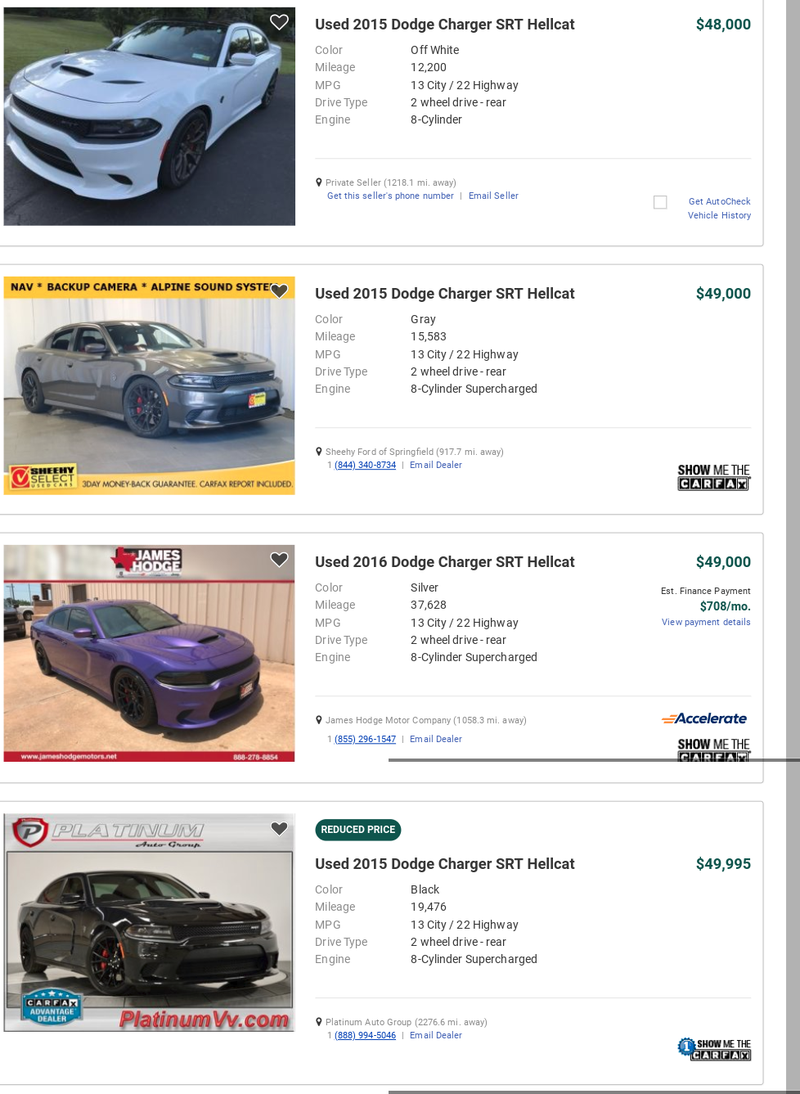
Task: Call Platinum Auto Group at (888) 994-5046
Action: click(365, 1035)
